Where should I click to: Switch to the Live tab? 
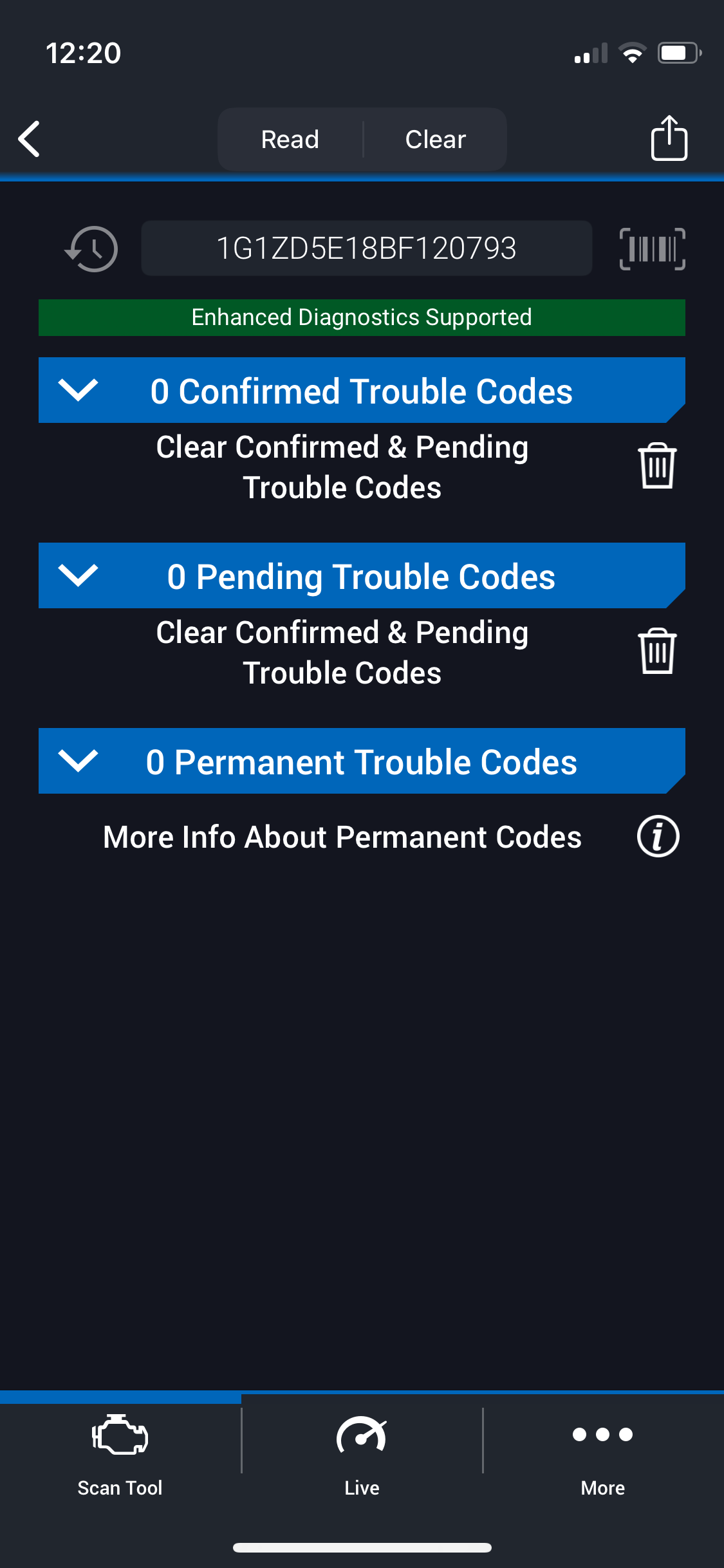click(x=362, y=1453)
